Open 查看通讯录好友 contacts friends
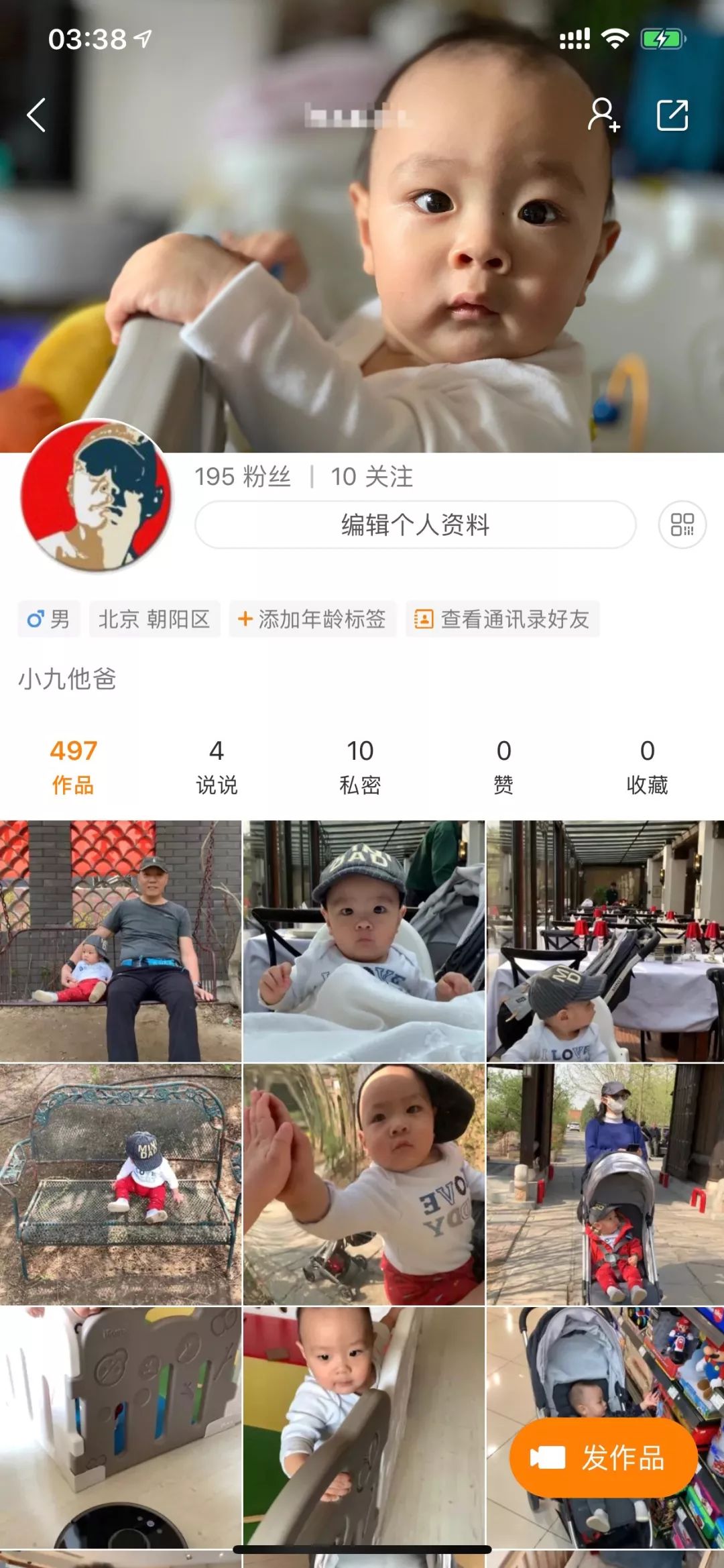 pos(502,618)
